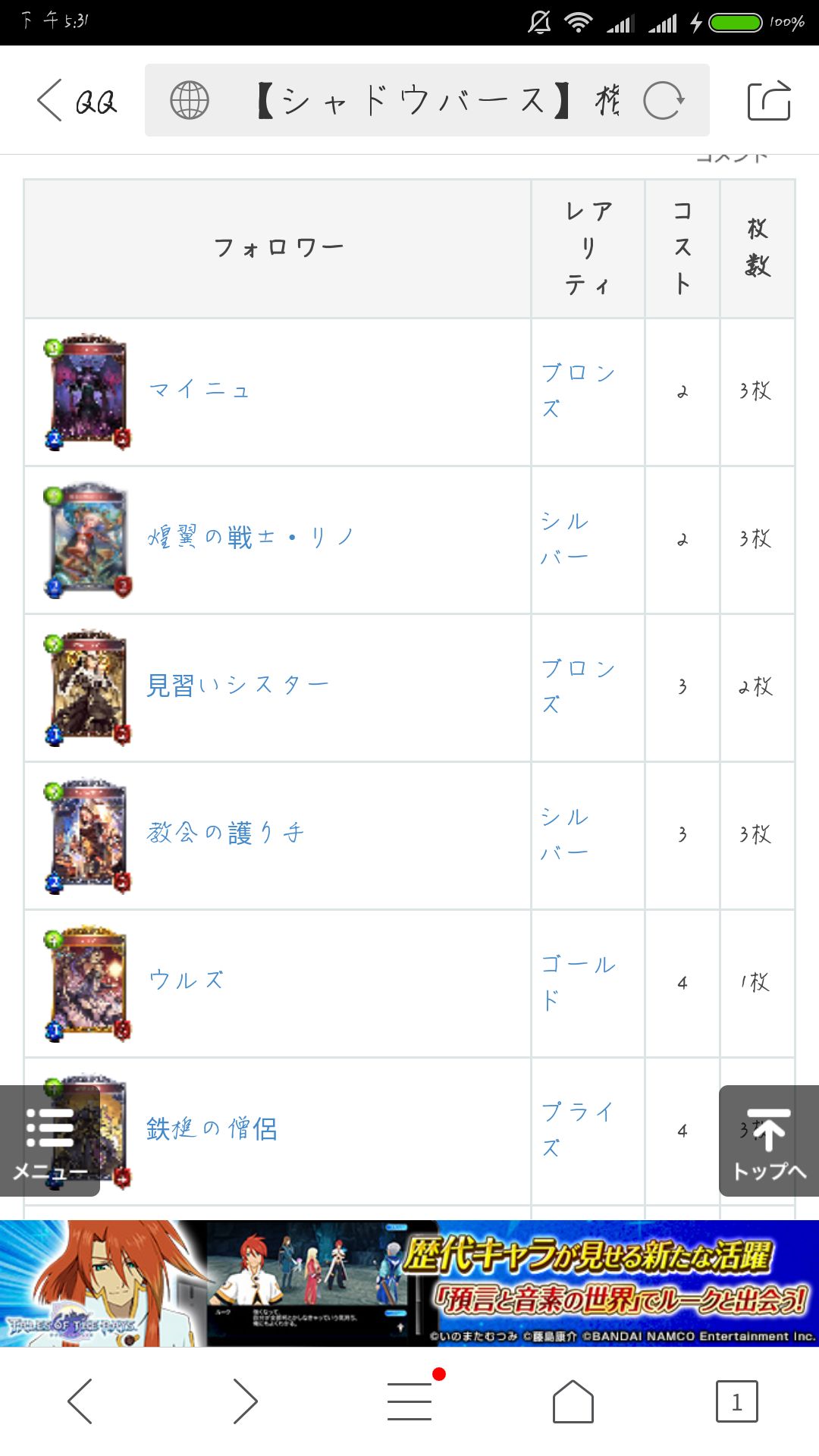Reload the page
The width and height of the screenshot is (819, 1456).
[x=664, y=100]
